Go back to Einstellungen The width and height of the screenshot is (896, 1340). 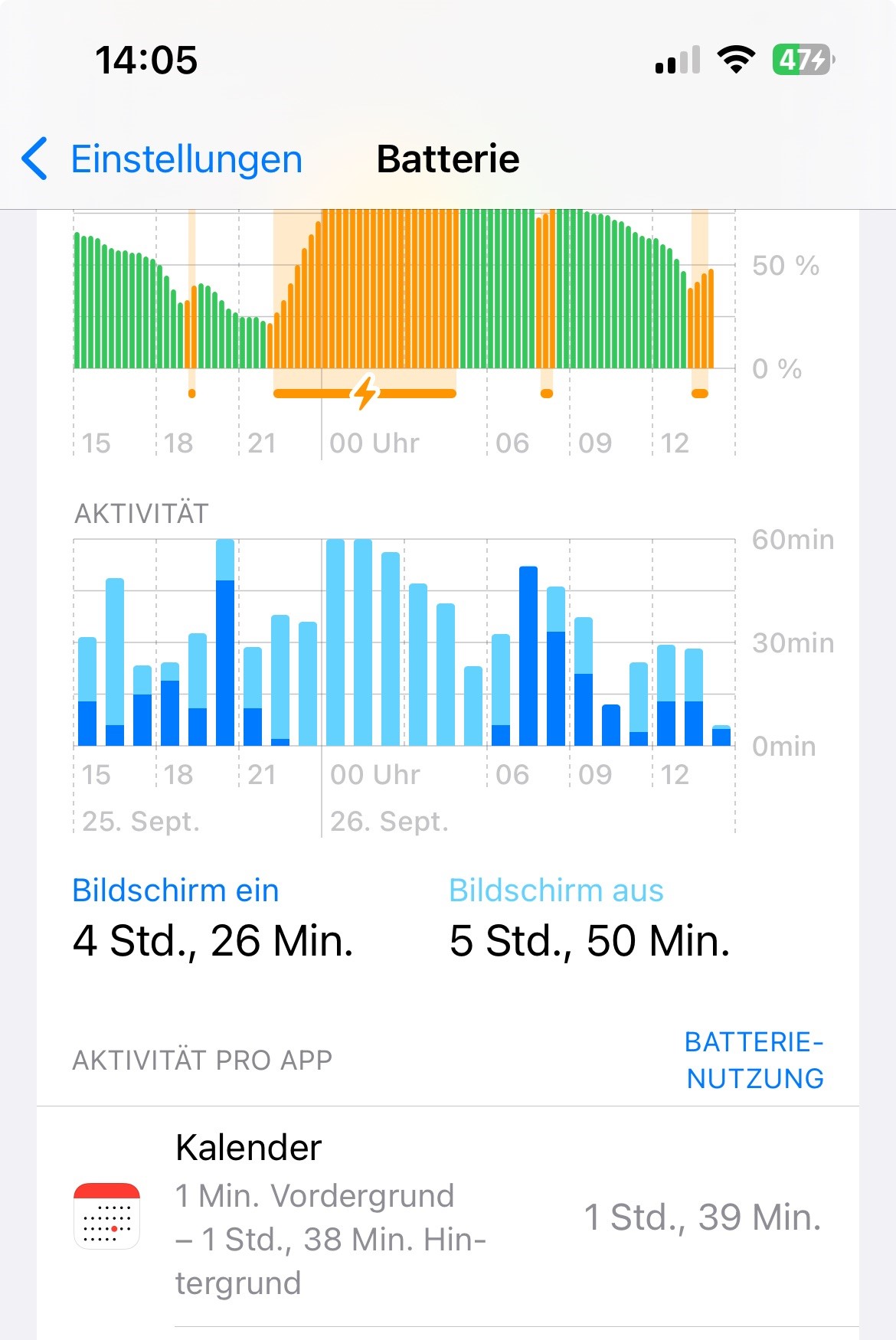162,159
